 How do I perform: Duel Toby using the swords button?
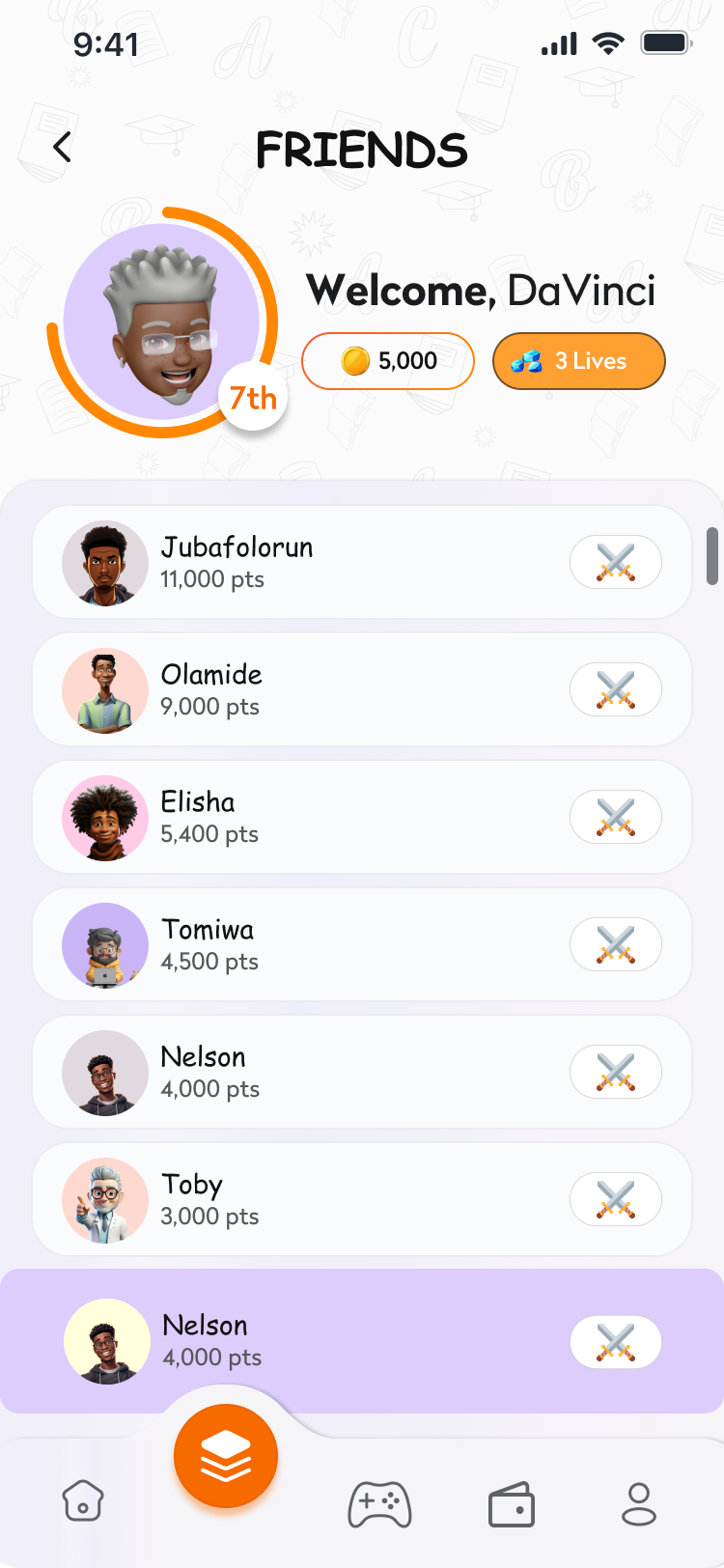(616, 1199)
